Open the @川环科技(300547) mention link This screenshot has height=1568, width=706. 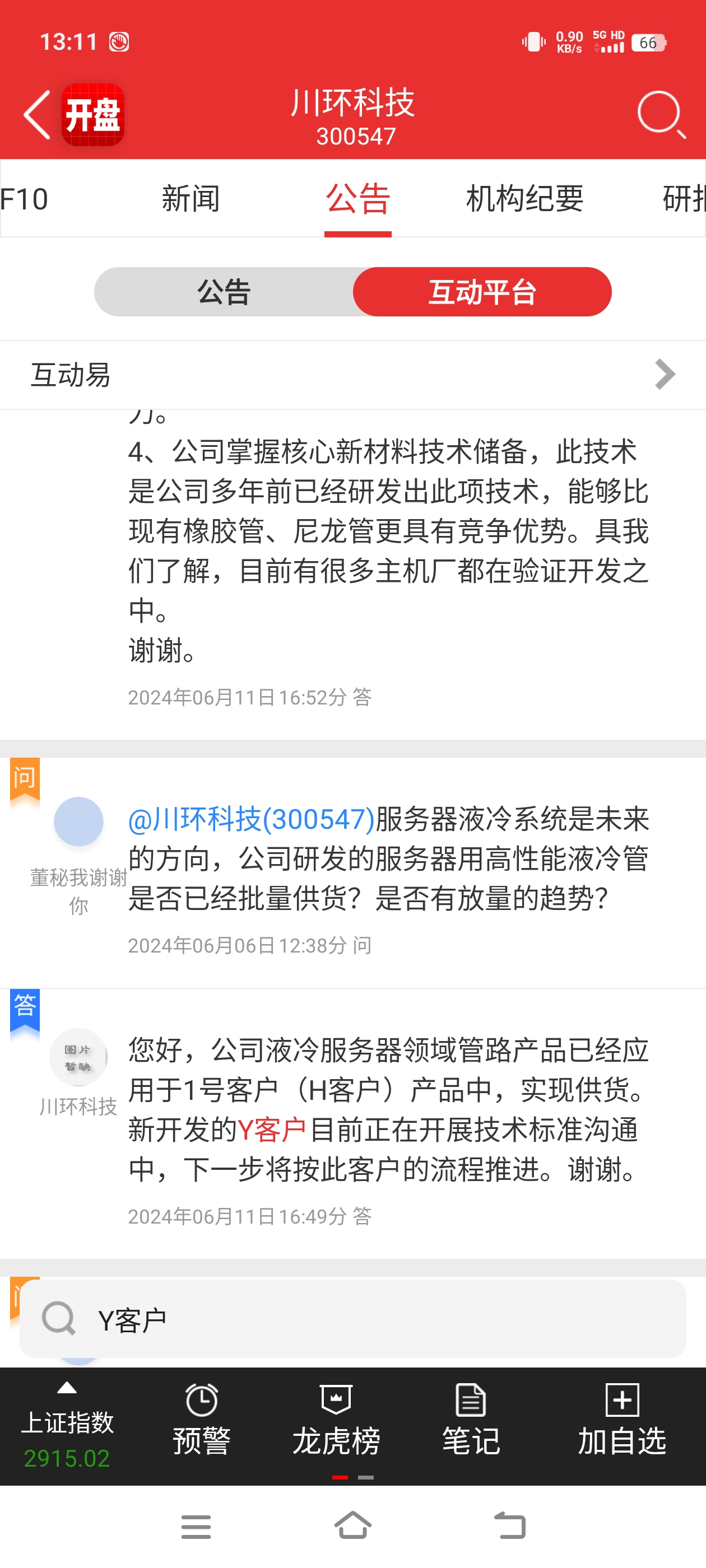click(251, 819)
